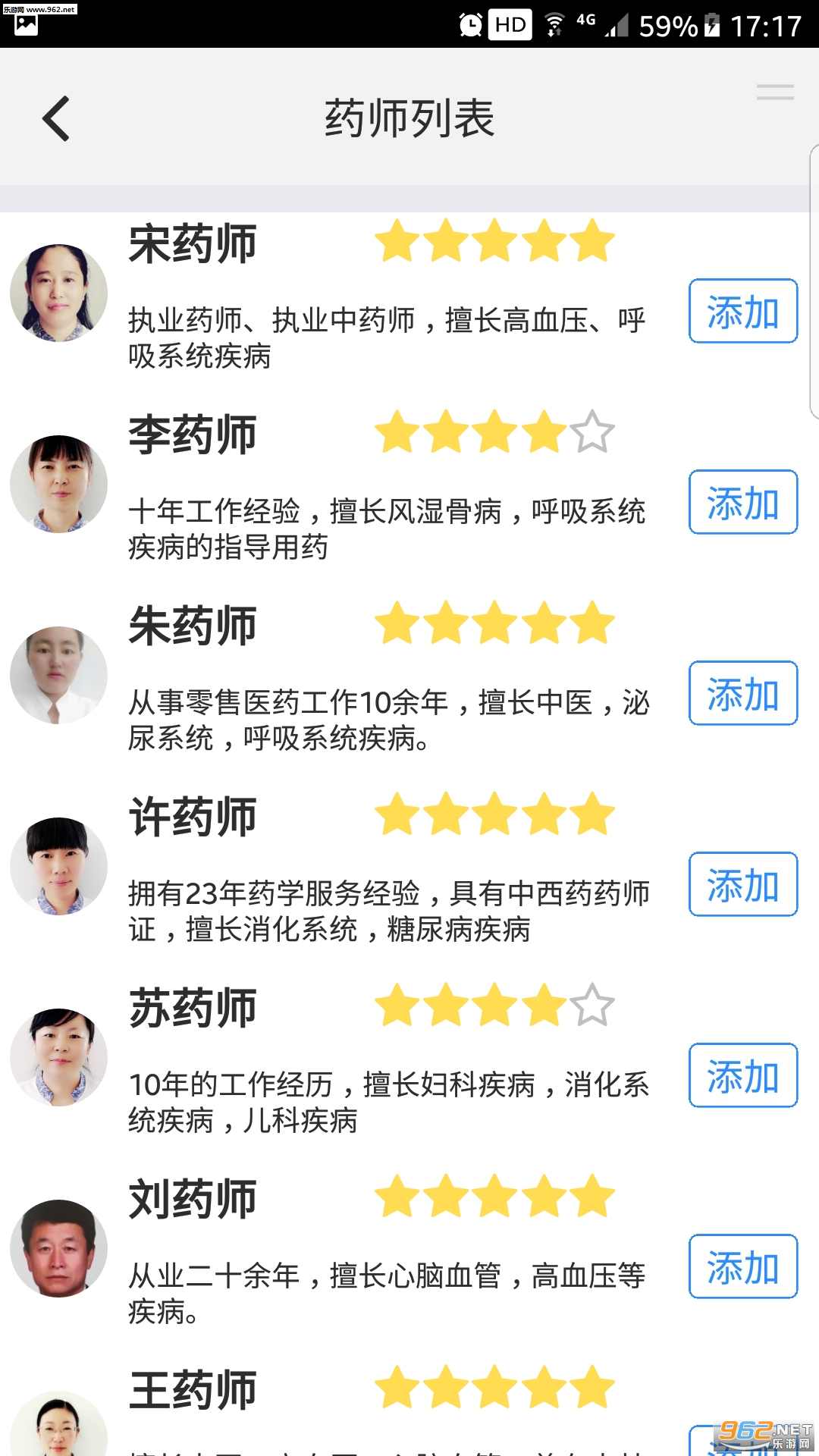
Task: Go back from the pharmacist list
Action: (56, 119)
